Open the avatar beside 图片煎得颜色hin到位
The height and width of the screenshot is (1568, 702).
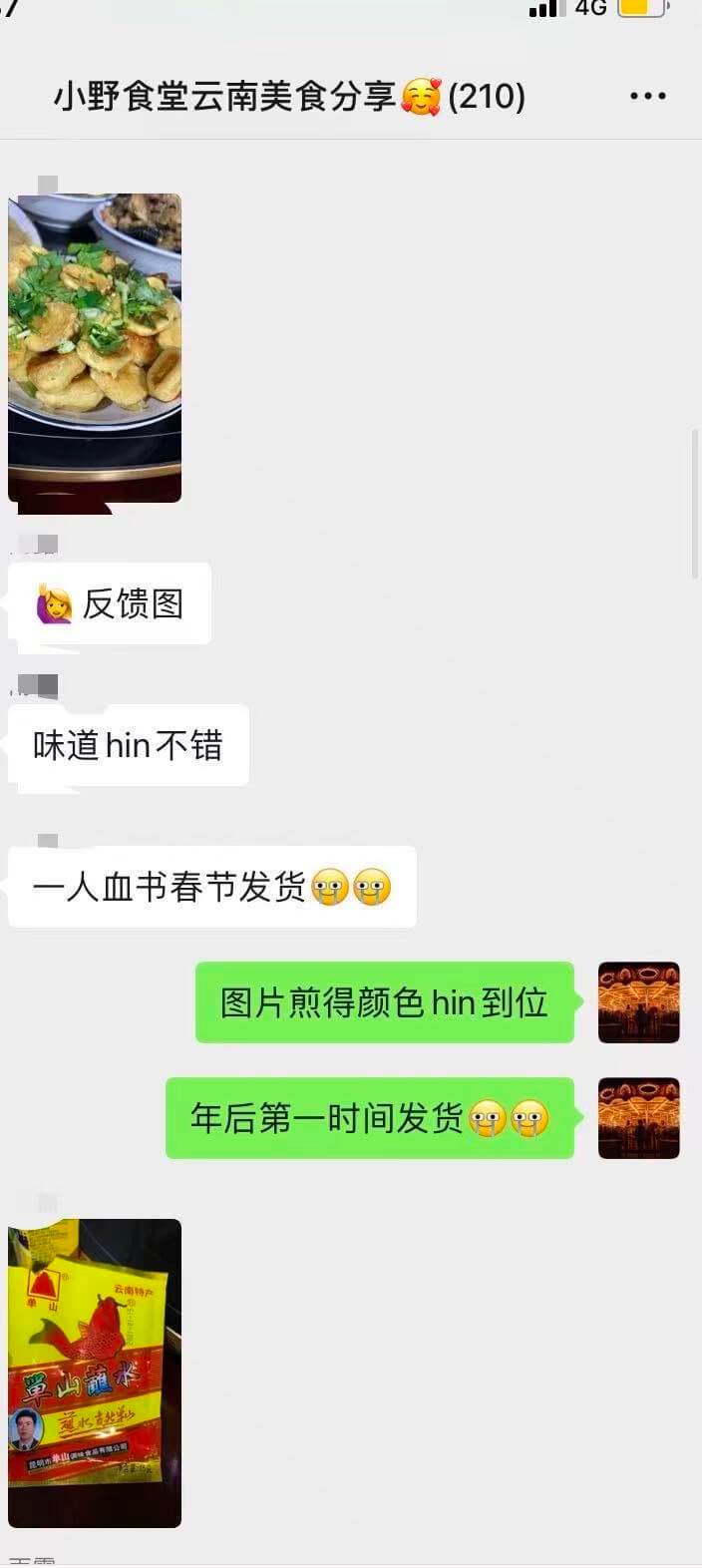point(638,1002)
